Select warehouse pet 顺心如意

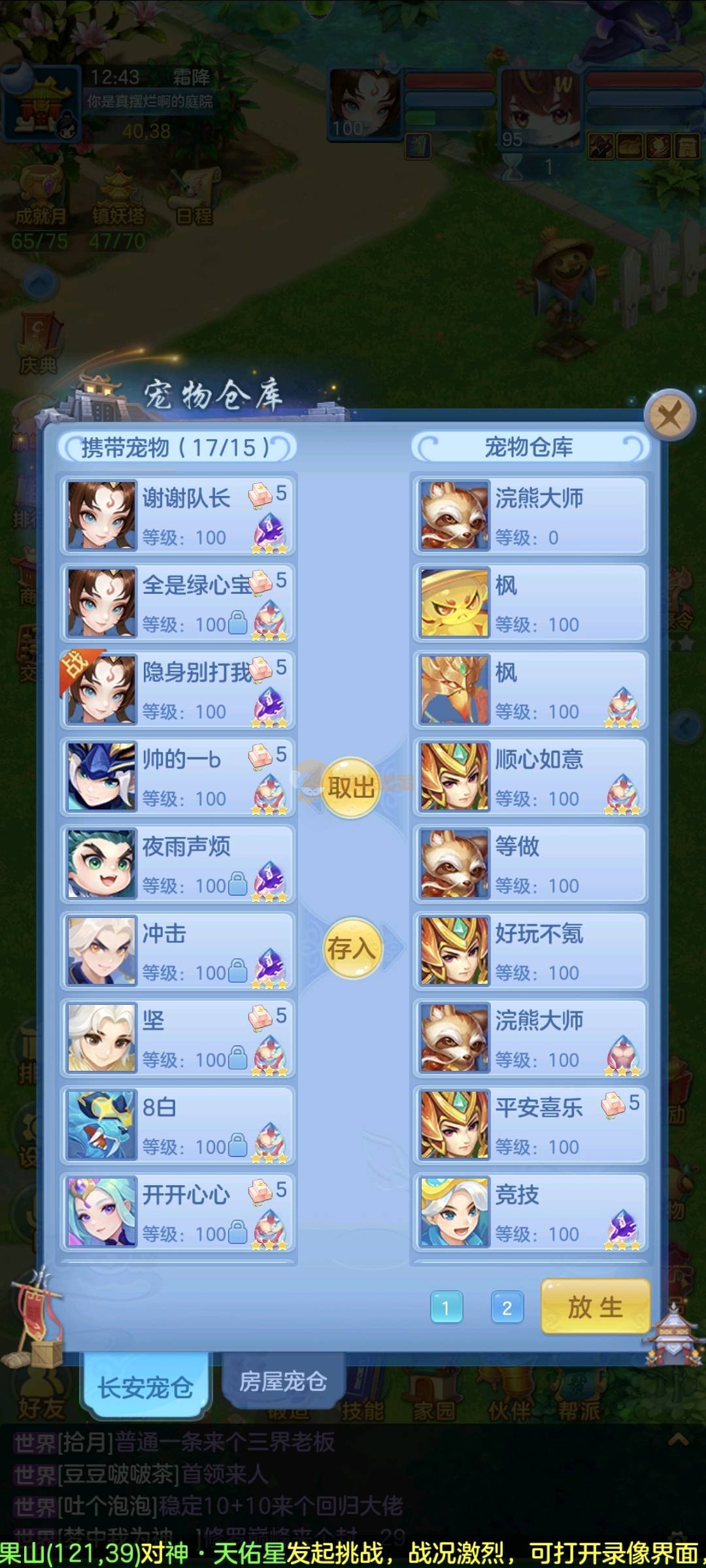click(x=529, y=777)
